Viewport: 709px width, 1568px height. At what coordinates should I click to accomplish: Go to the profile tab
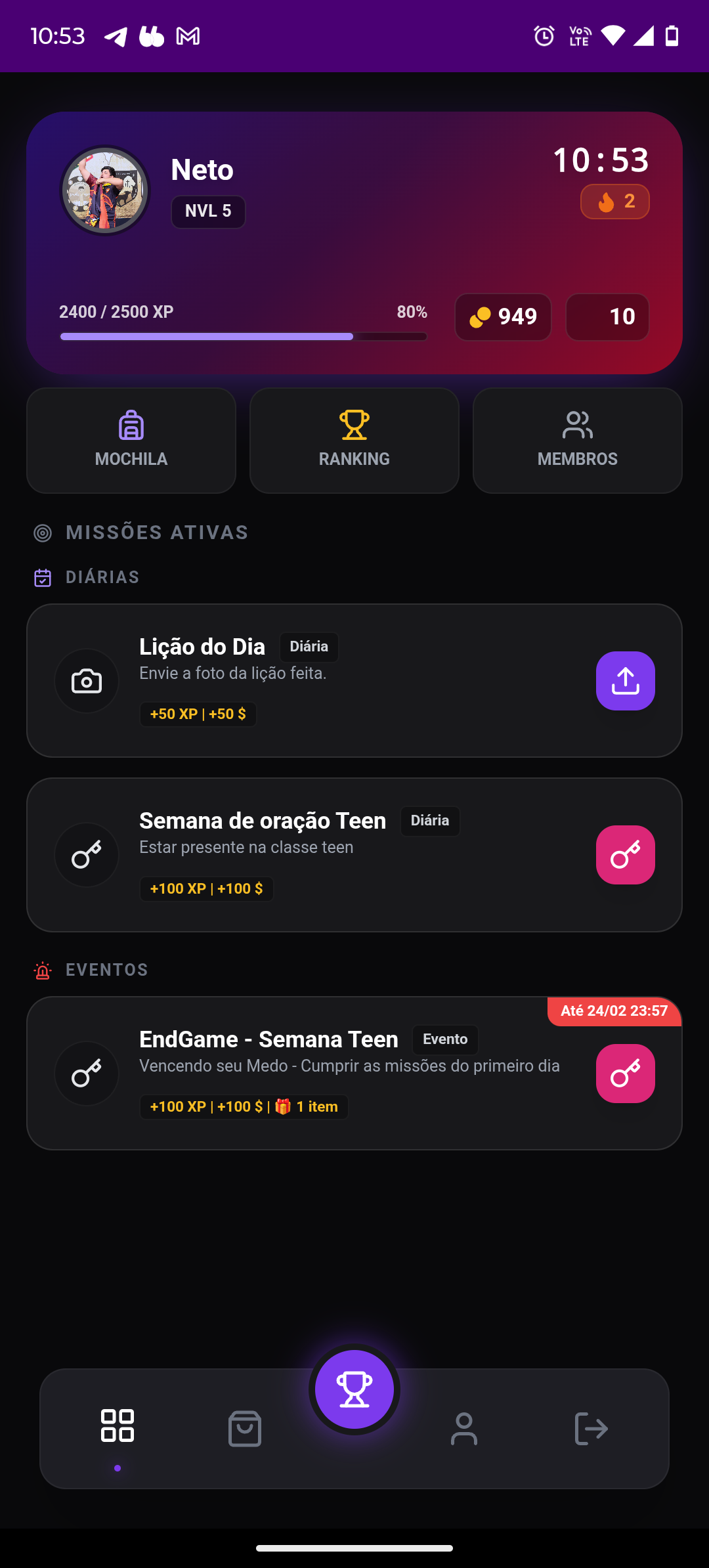[x=464, y=1429]
